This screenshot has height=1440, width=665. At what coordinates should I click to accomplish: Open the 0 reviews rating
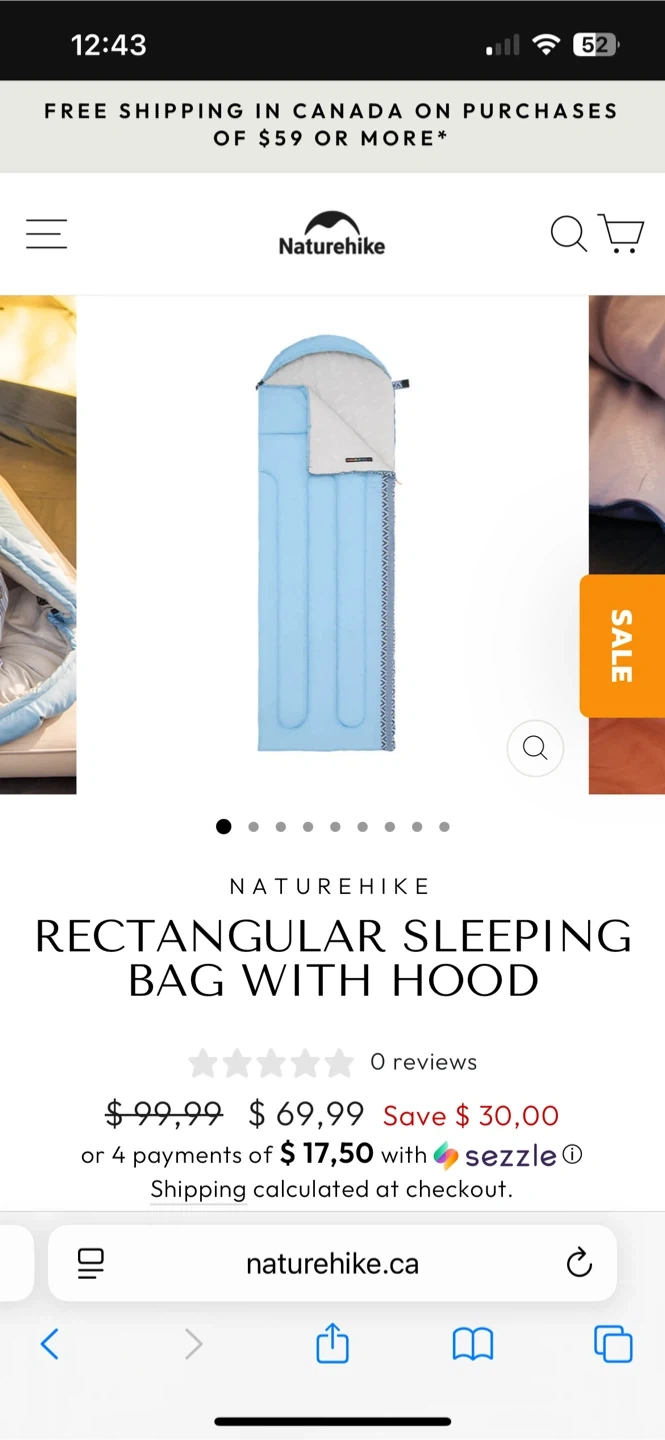(x=332, y=1062)
